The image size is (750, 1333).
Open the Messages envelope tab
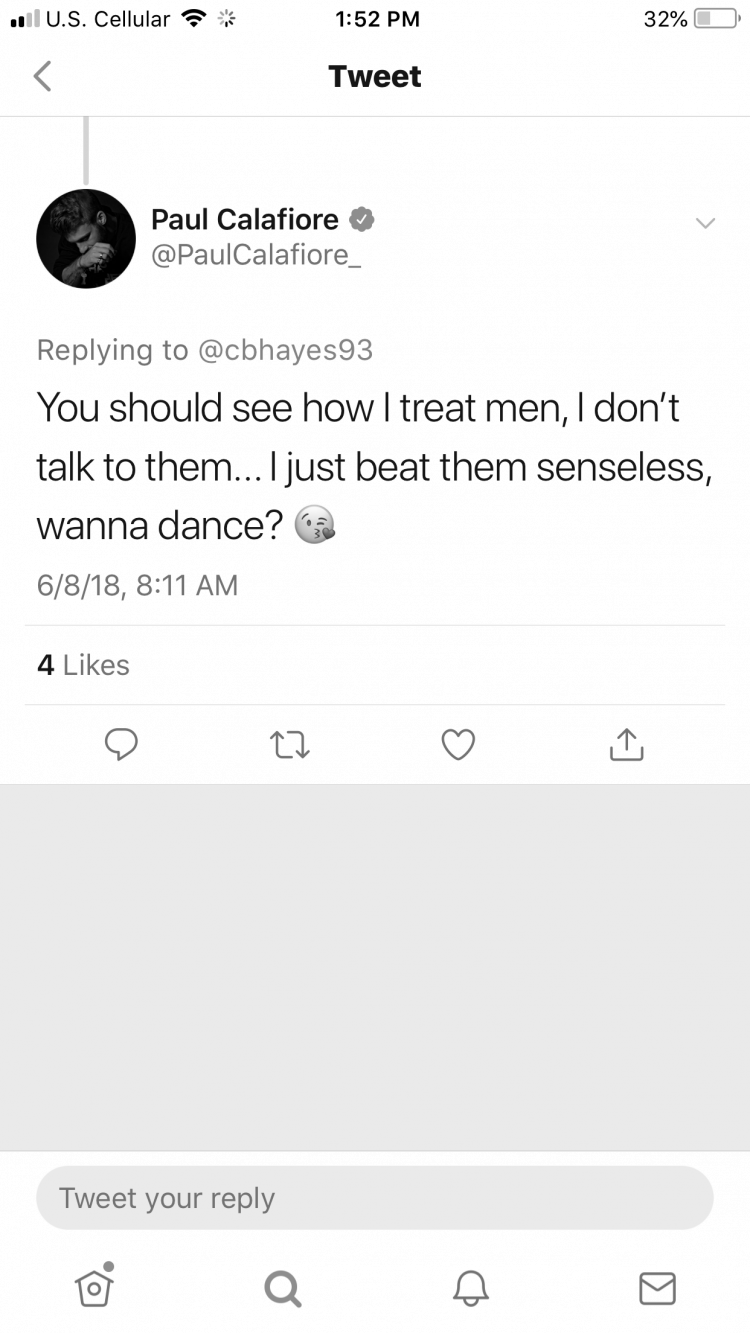(x=657, y=1288)
